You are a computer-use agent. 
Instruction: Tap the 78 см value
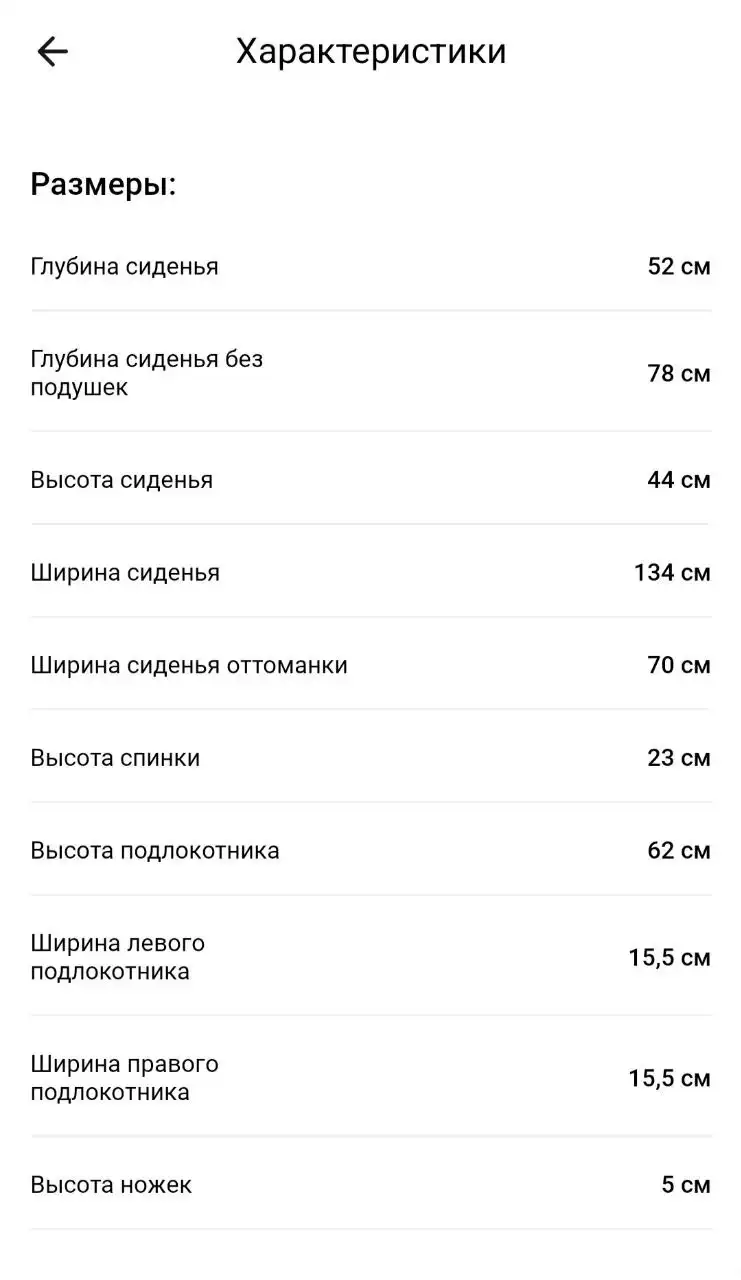(679, 373)
